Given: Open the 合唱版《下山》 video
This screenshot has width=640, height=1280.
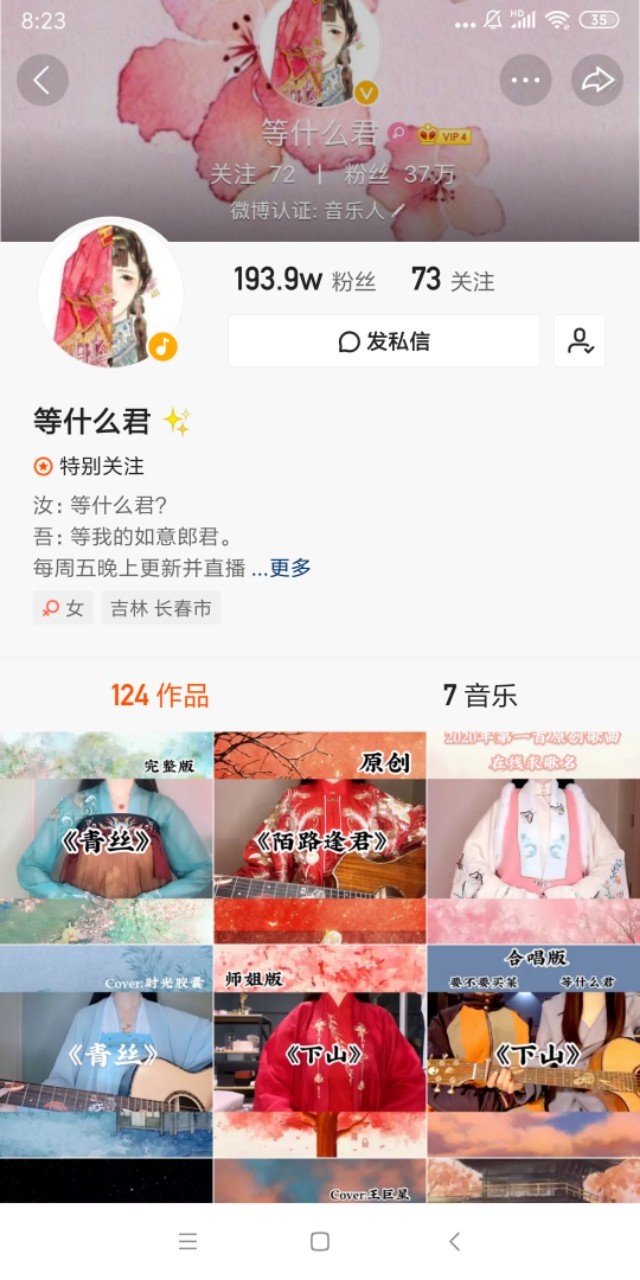Looking at the screenshot, I should click(x=533, y=1052).
